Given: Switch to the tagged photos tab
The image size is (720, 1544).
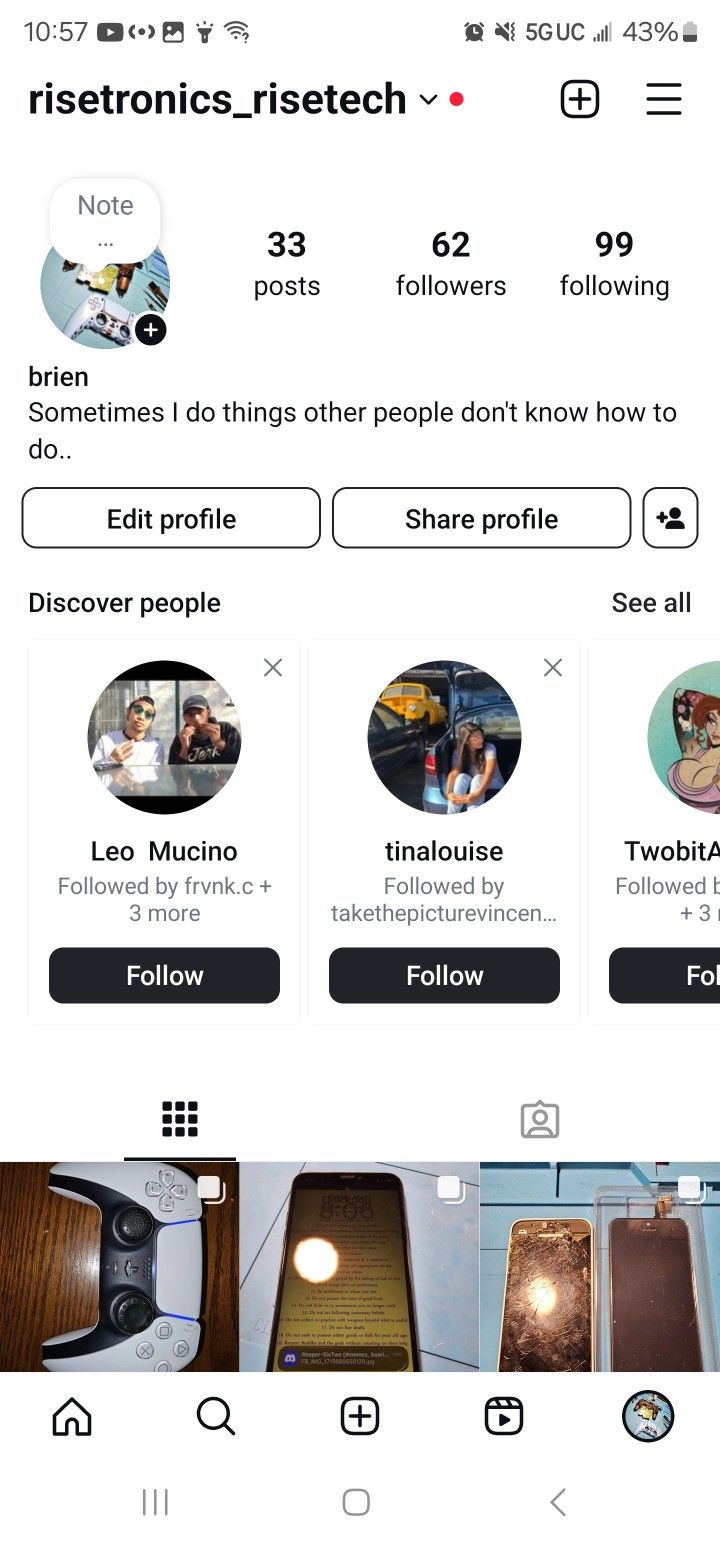Looking at the screenshot, I should 540,1121.
